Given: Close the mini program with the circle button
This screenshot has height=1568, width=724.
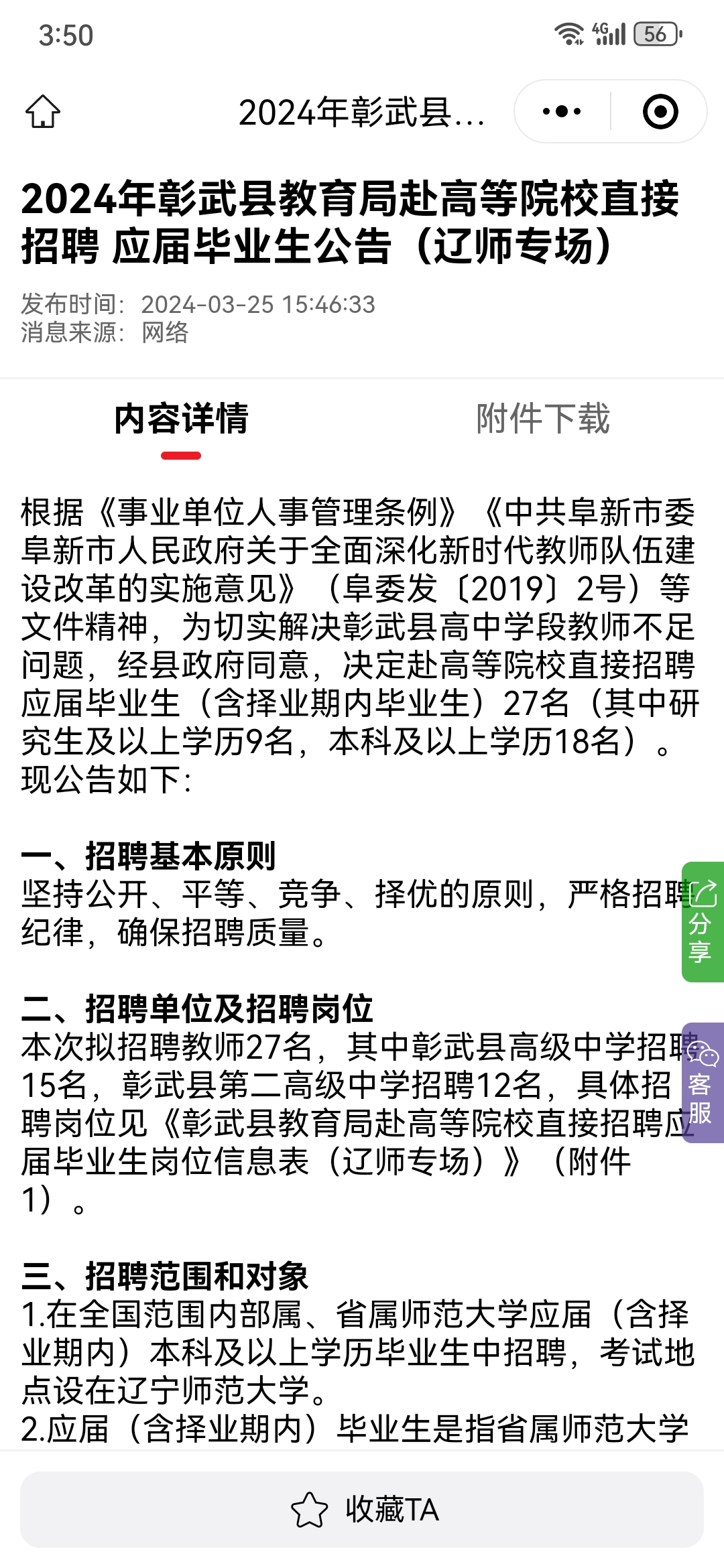Looking at the screenshot, I should [x=660, y=111].
